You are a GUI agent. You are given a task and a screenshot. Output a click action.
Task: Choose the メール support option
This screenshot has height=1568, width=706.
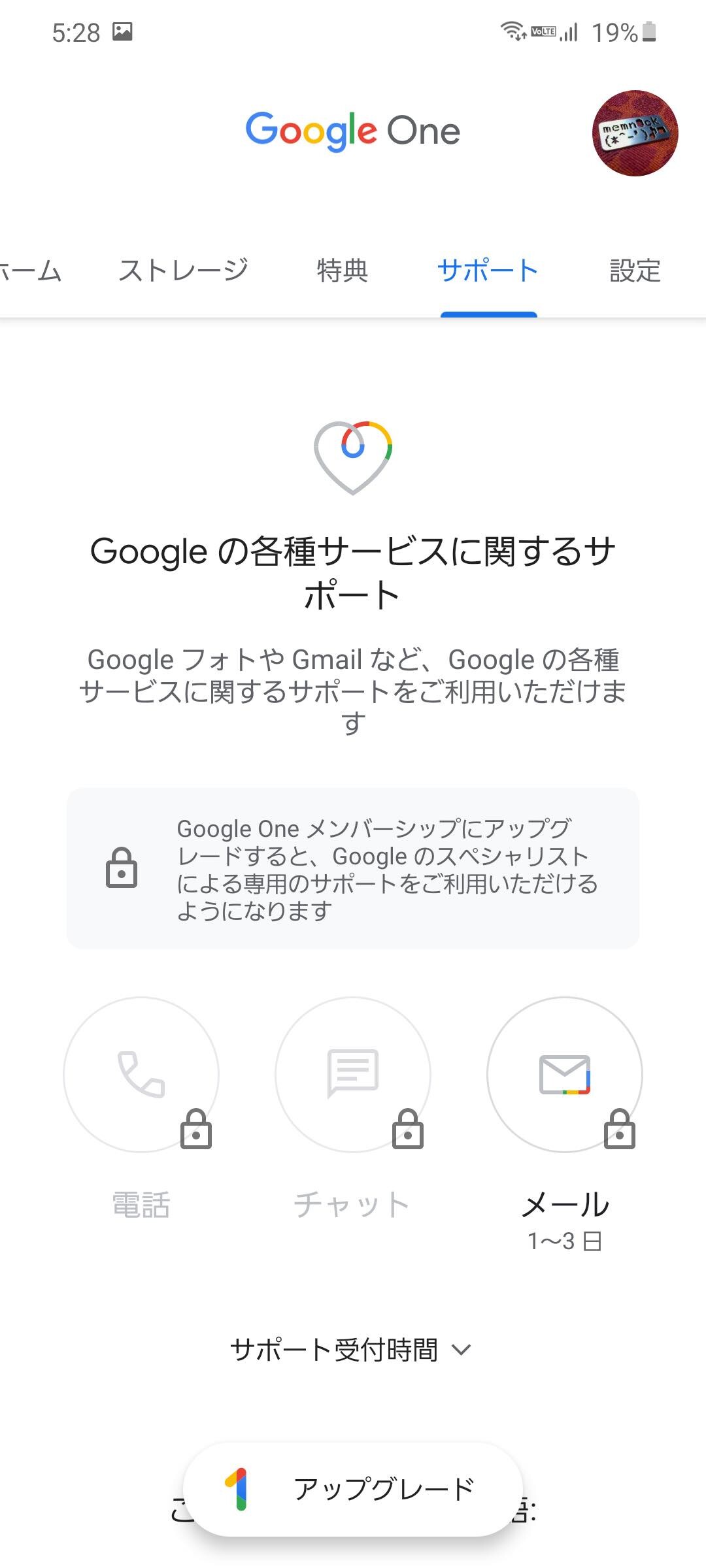(565, 1075)
